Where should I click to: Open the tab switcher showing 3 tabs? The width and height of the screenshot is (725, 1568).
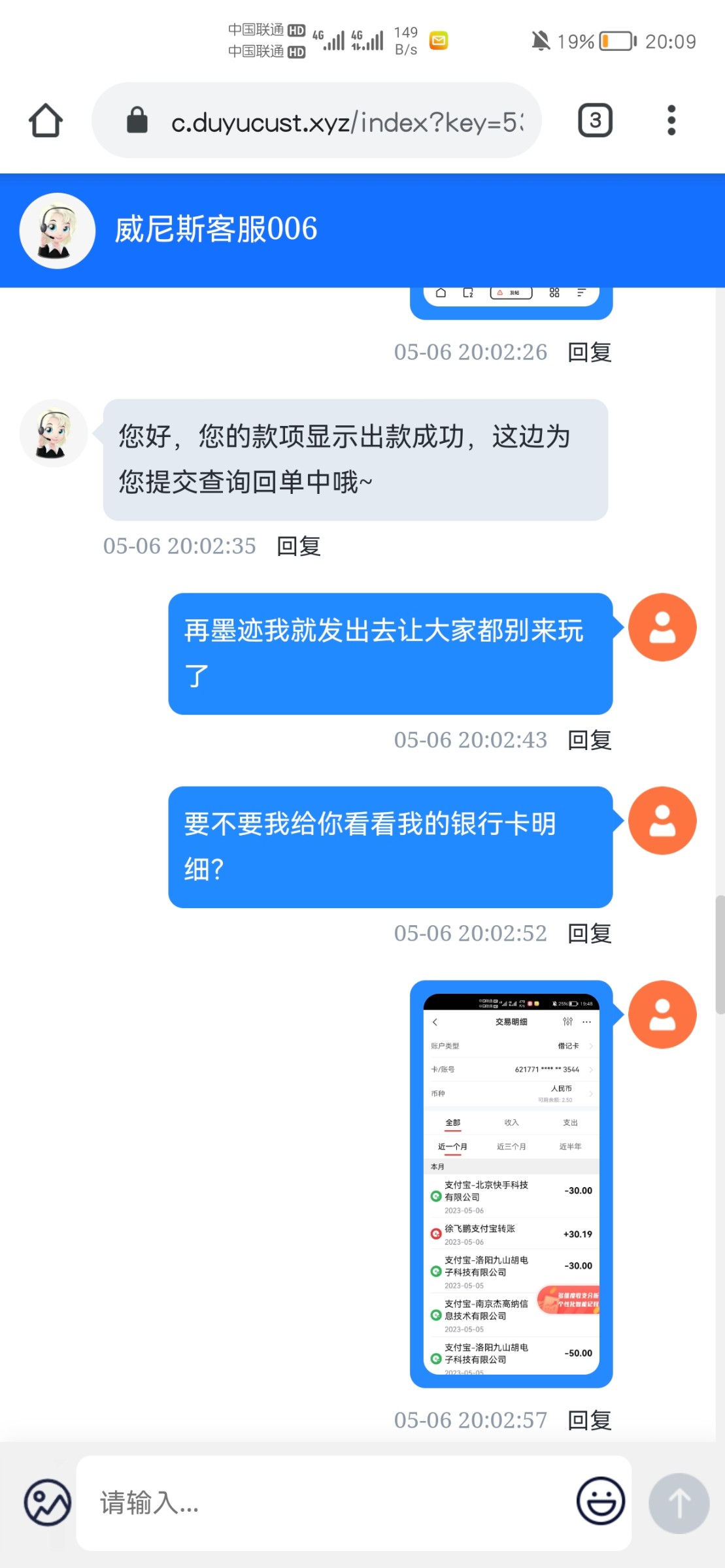[594, 120]
